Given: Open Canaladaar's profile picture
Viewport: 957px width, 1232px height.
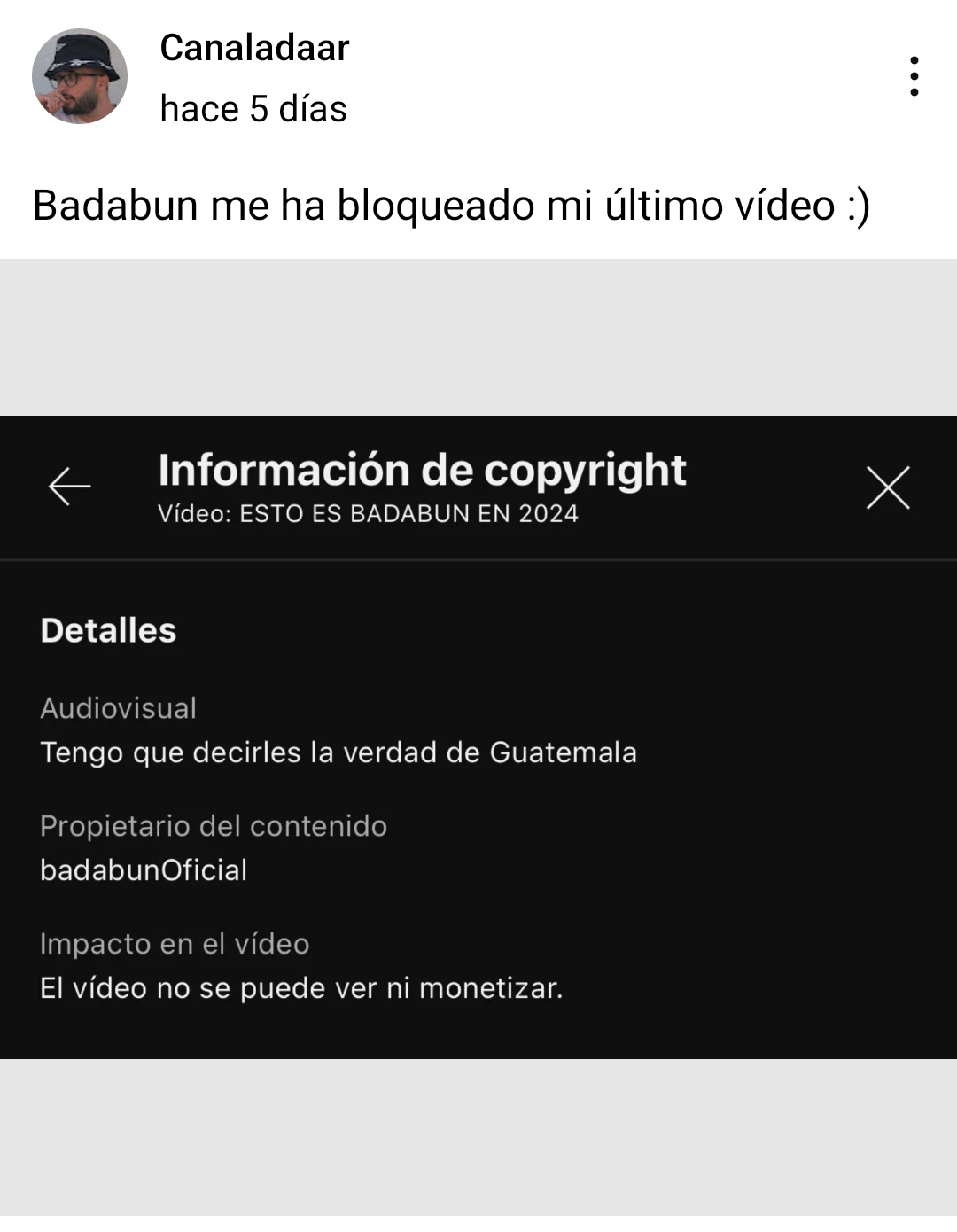Looking at the screenshot, I should tap(80, 76).
